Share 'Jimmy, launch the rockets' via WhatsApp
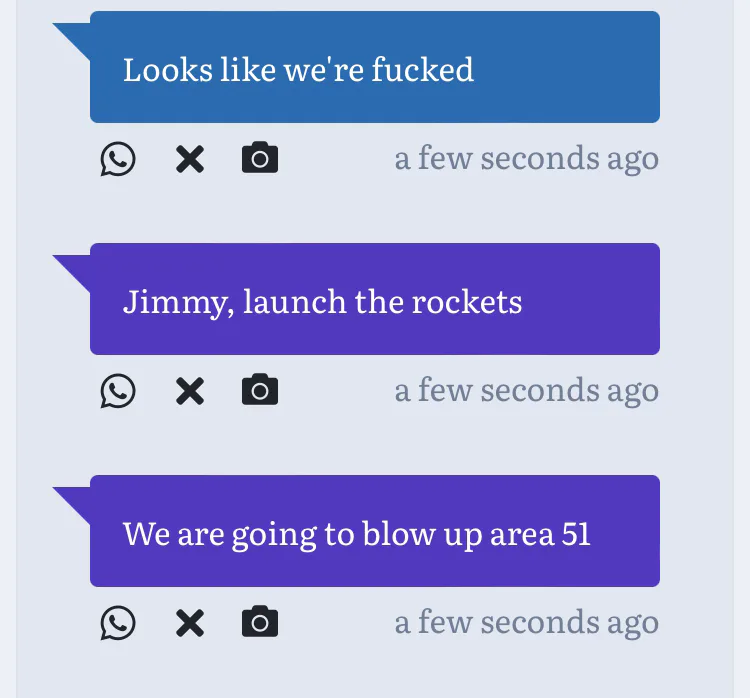This screenshot has height=698, width=750. click(x=118, y=391)
